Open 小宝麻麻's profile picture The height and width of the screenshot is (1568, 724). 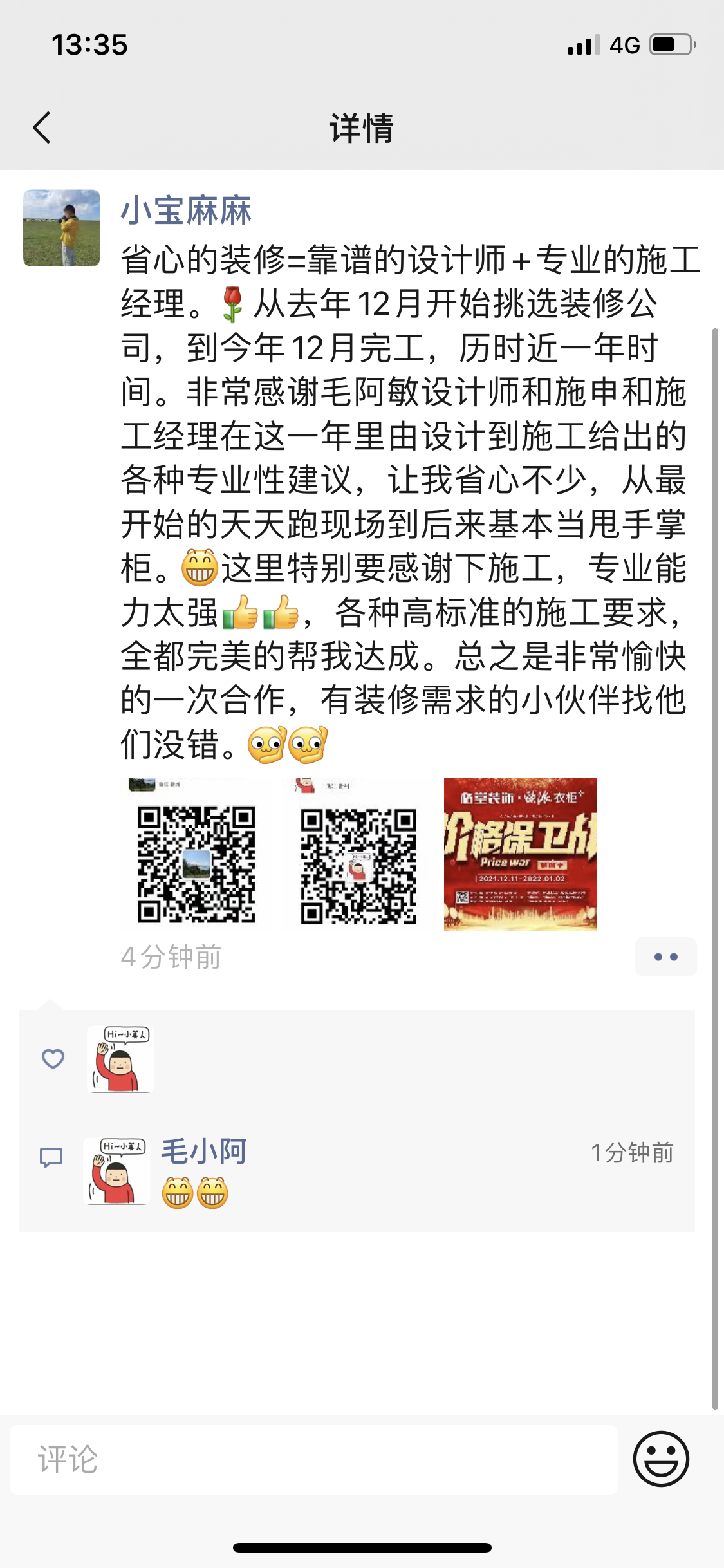click(62, 228)
